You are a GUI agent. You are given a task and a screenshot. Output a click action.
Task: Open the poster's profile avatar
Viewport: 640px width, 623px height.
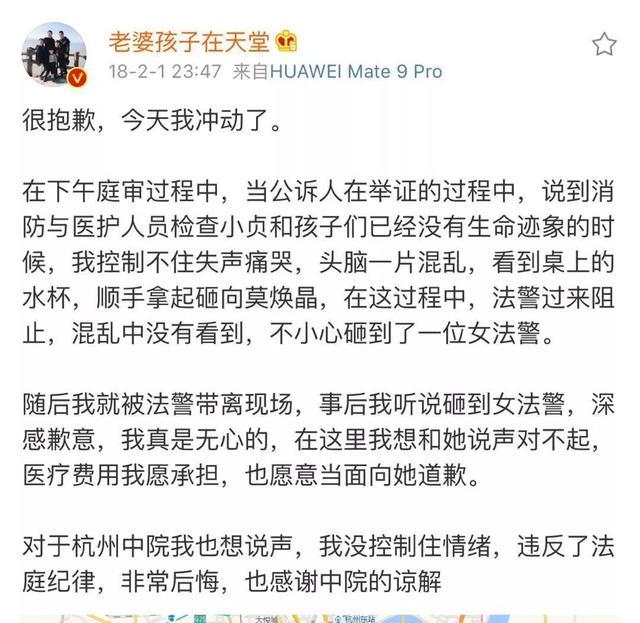point(54,54)
